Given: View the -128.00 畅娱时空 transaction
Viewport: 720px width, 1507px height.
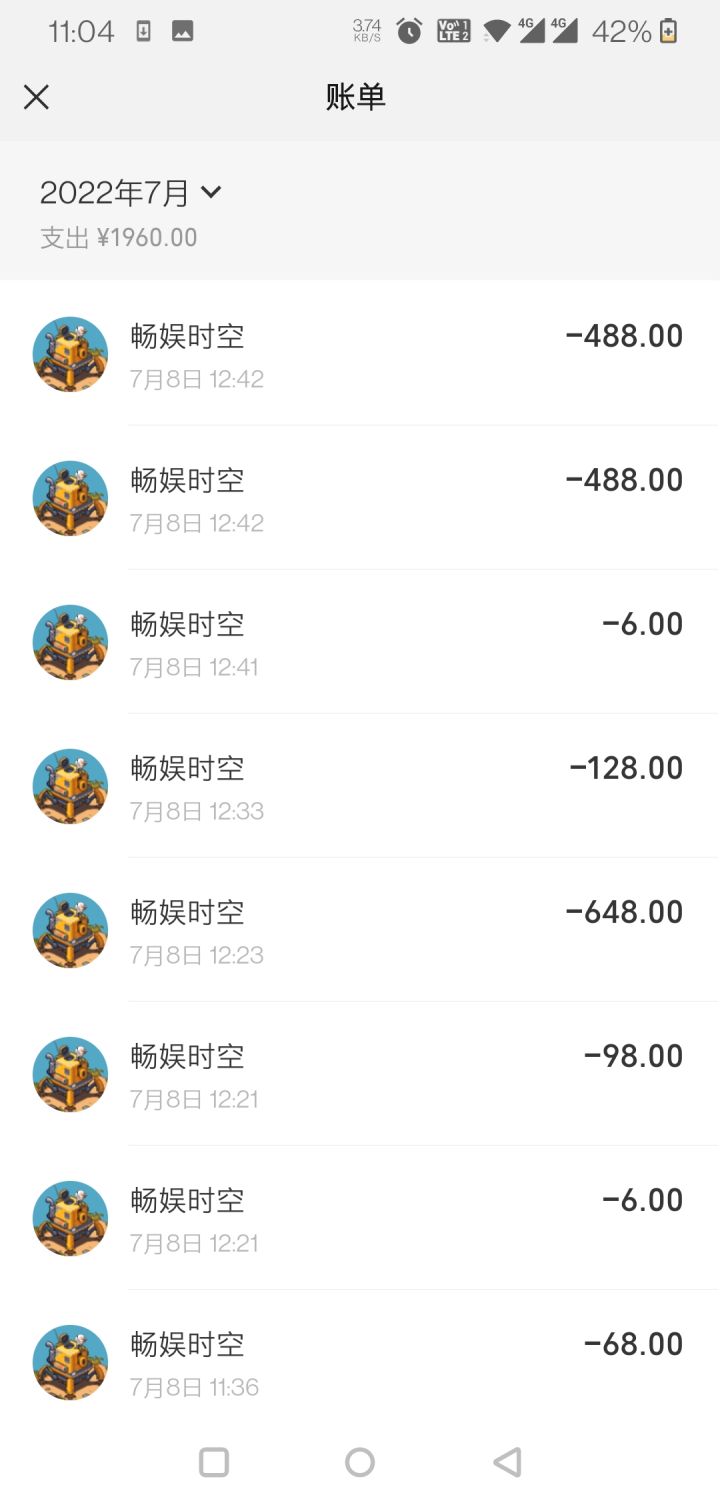Looking at the screenshot, I should [400, 786].
